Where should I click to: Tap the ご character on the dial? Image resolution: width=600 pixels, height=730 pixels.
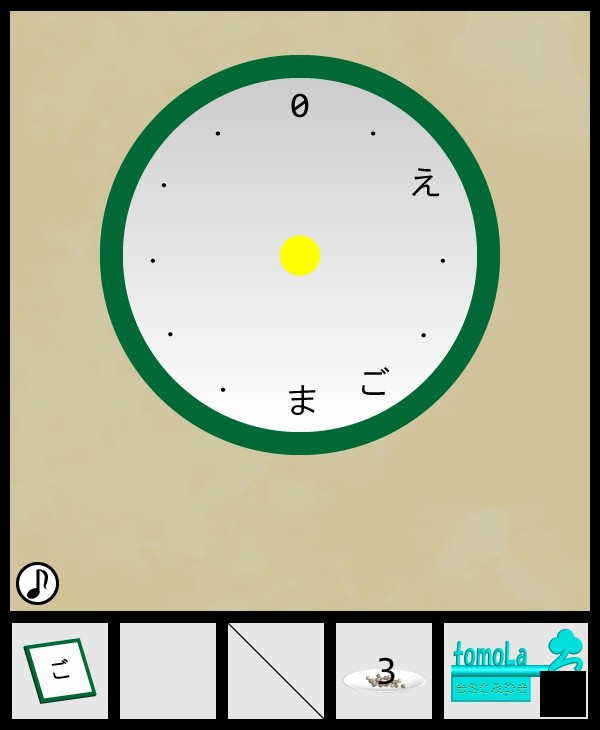tap(374, 381)
